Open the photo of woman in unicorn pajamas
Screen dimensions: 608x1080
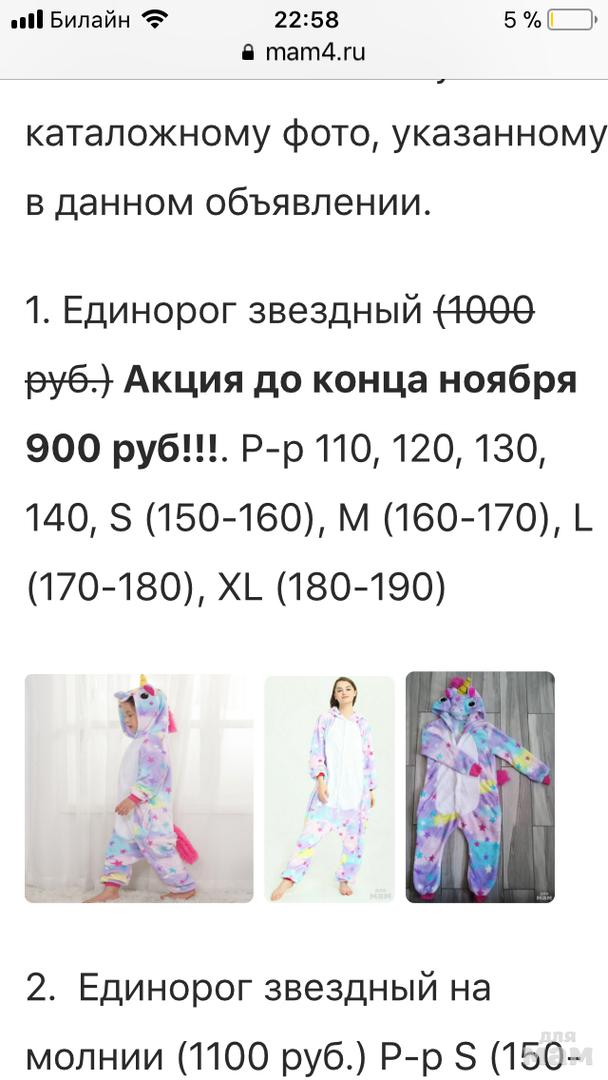click(329, 788)
